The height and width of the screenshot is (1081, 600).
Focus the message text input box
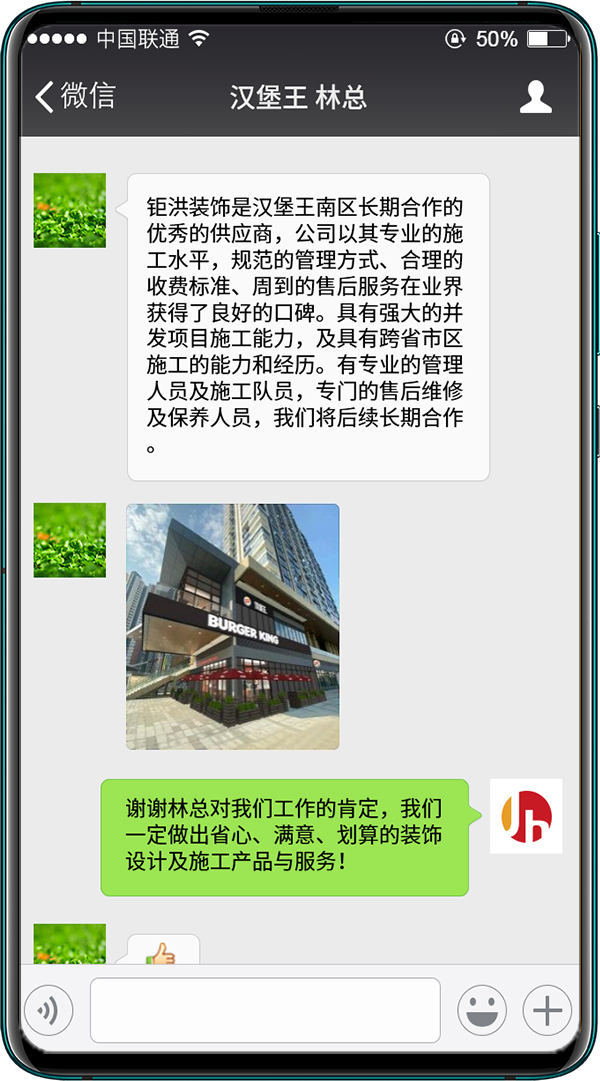click(x=265, y=1010)
